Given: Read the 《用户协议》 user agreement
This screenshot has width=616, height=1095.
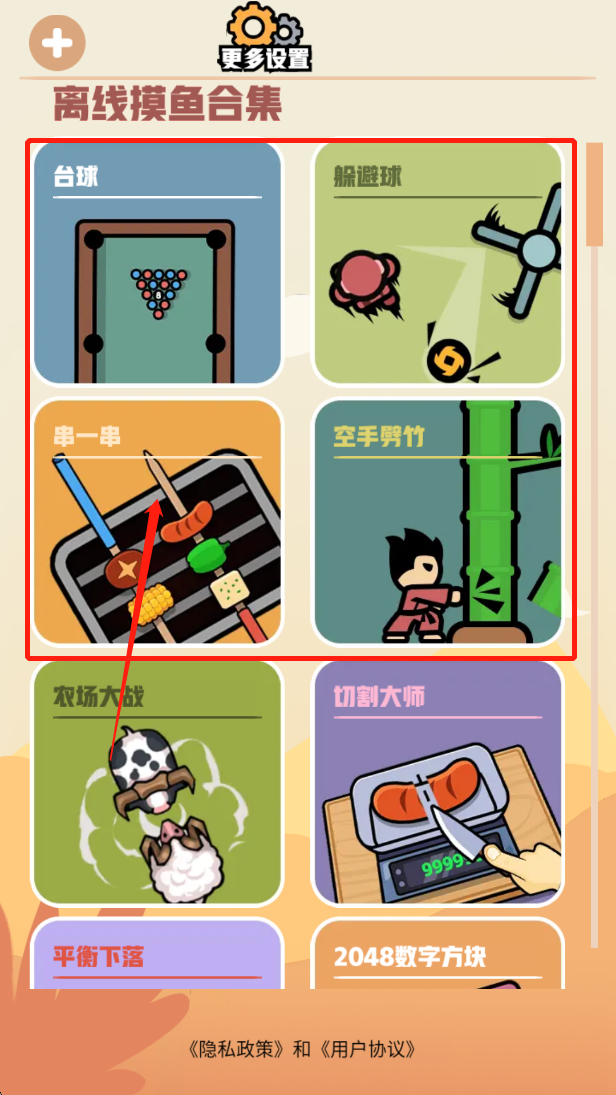Looking at the screenshot, I should tap(366, 1049).
